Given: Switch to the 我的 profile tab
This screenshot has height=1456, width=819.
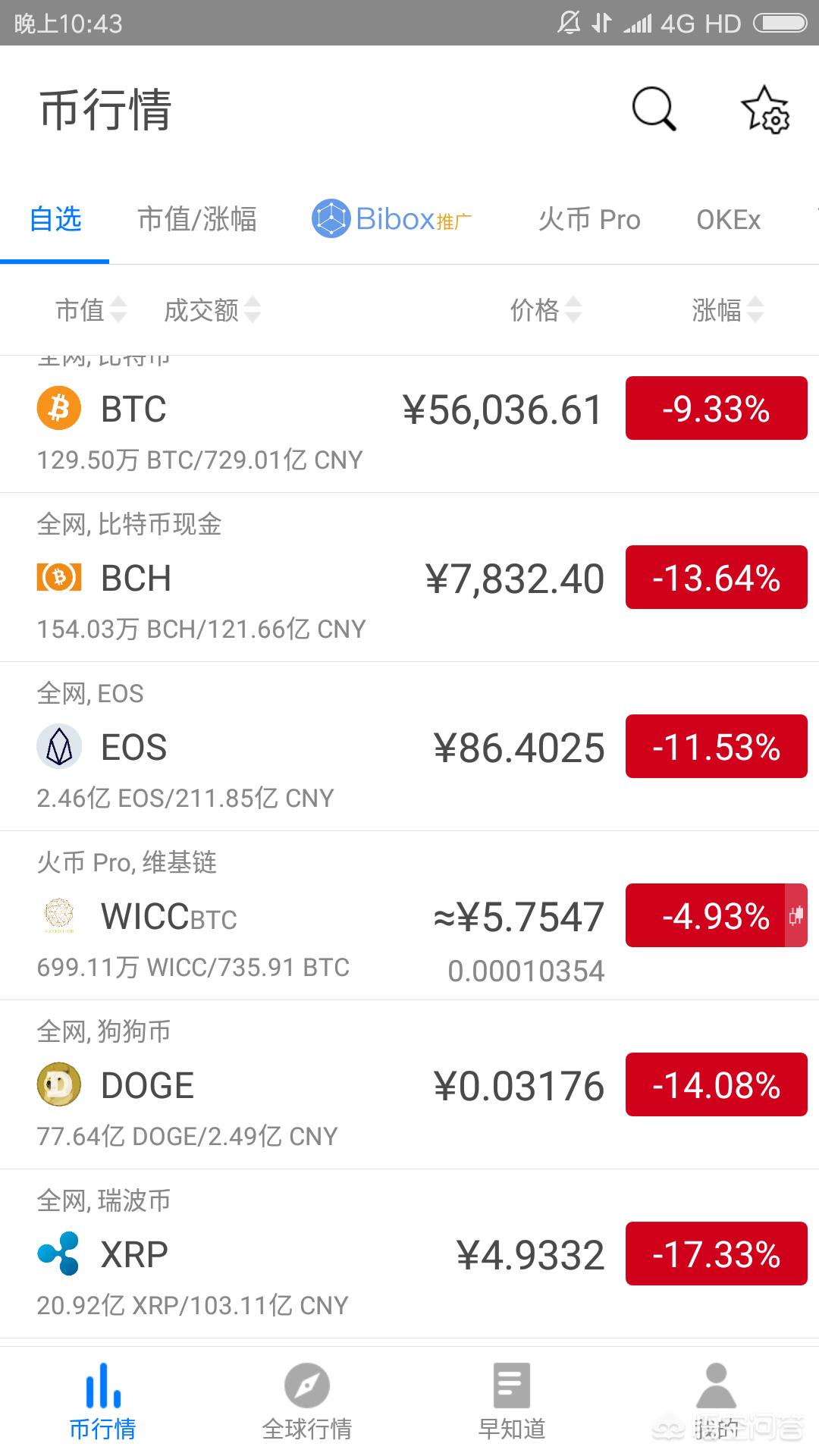Looking at the screenshot, I should (x=717, y=1401).
